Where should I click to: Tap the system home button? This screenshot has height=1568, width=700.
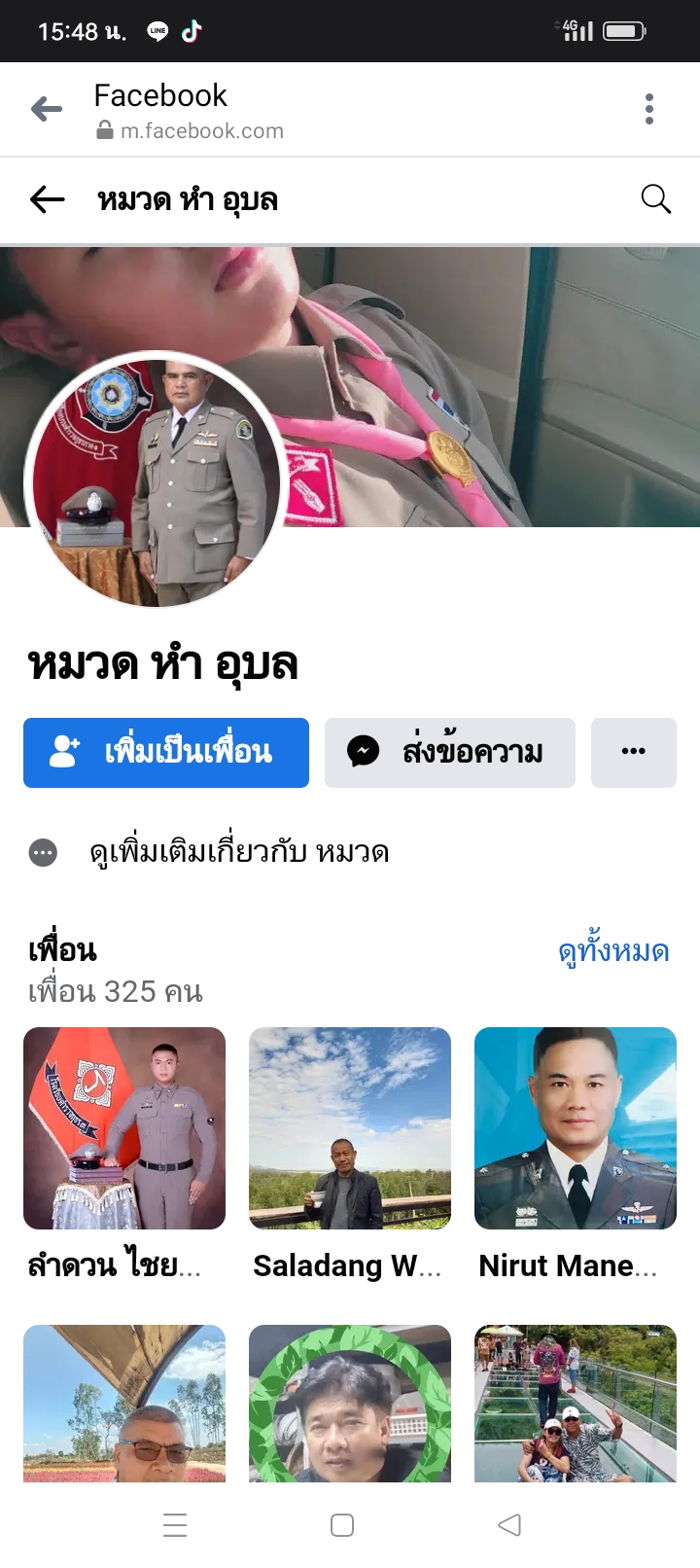[x=342, y=1524]
